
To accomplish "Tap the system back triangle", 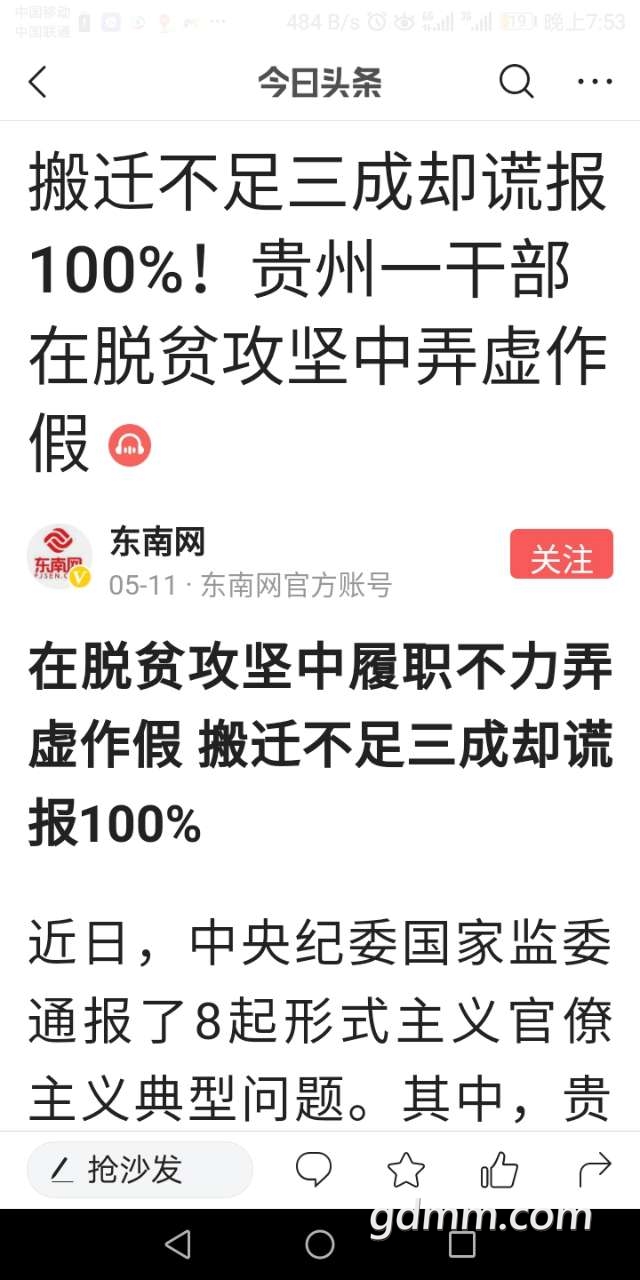I will pyautogui.click(x=178, y=1244).
